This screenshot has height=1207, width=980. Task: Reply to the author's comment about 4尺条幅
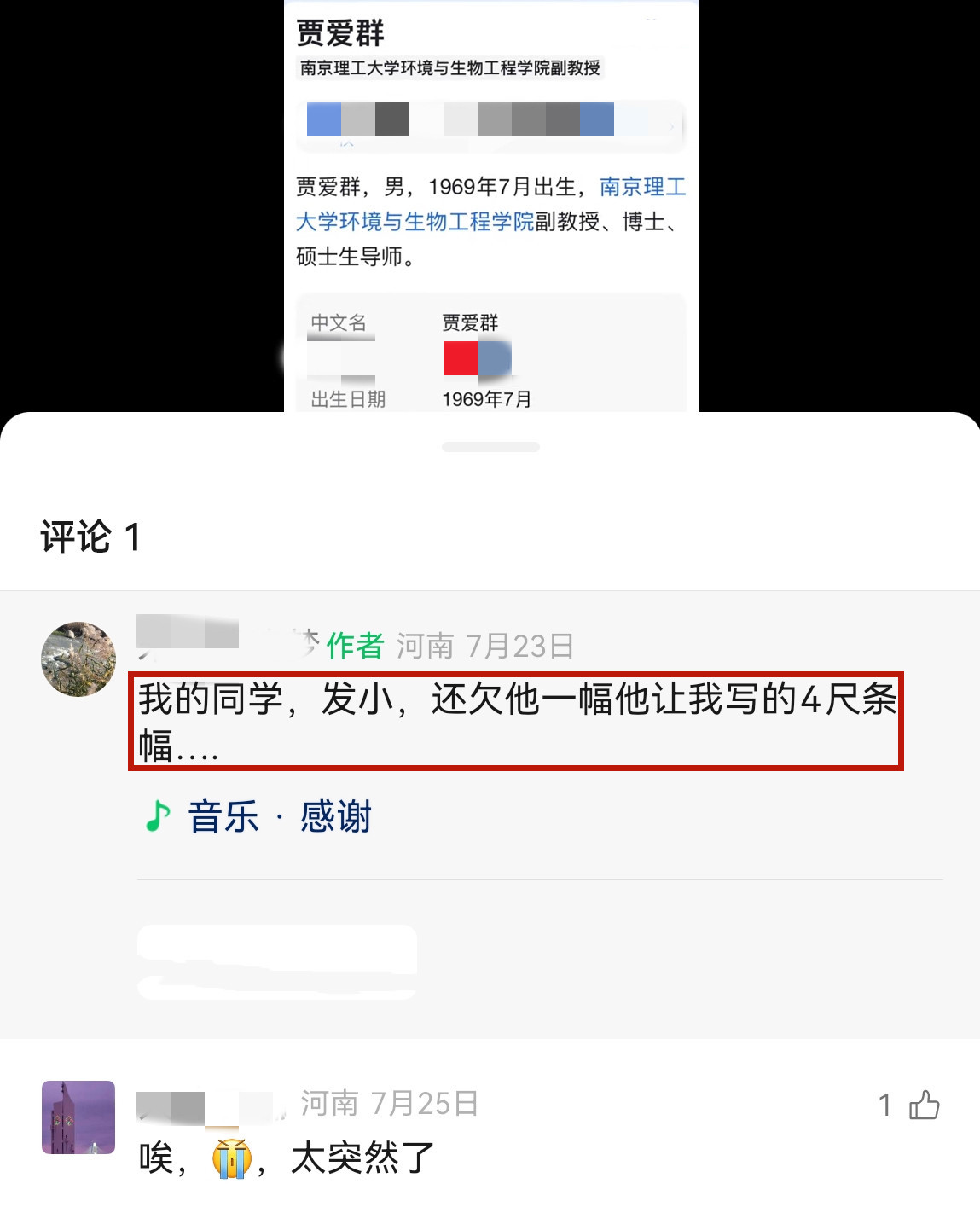click(x=516, y=721)
